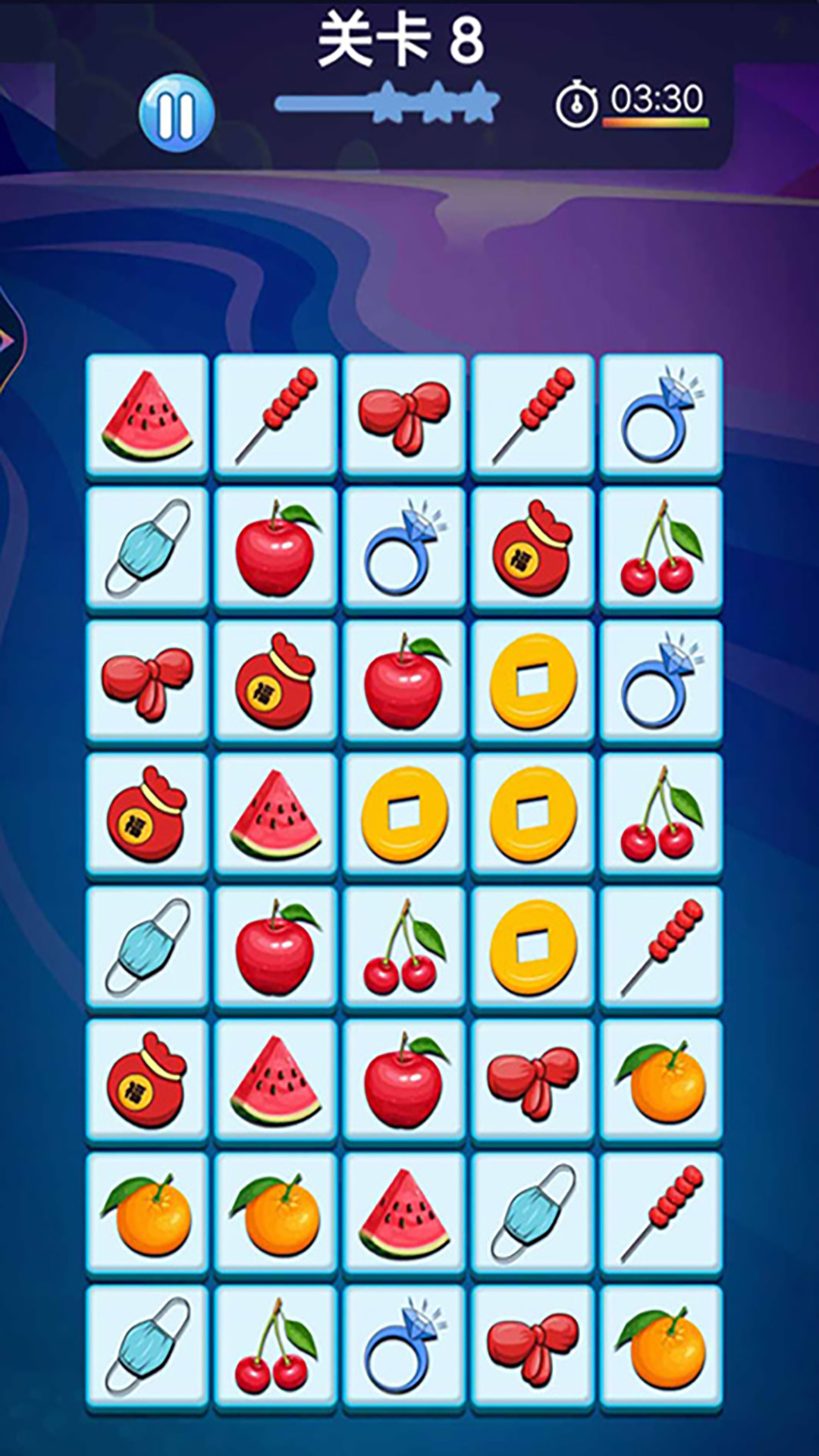Tap the mask tile between watermelon and skewer

click(533, 1213)
